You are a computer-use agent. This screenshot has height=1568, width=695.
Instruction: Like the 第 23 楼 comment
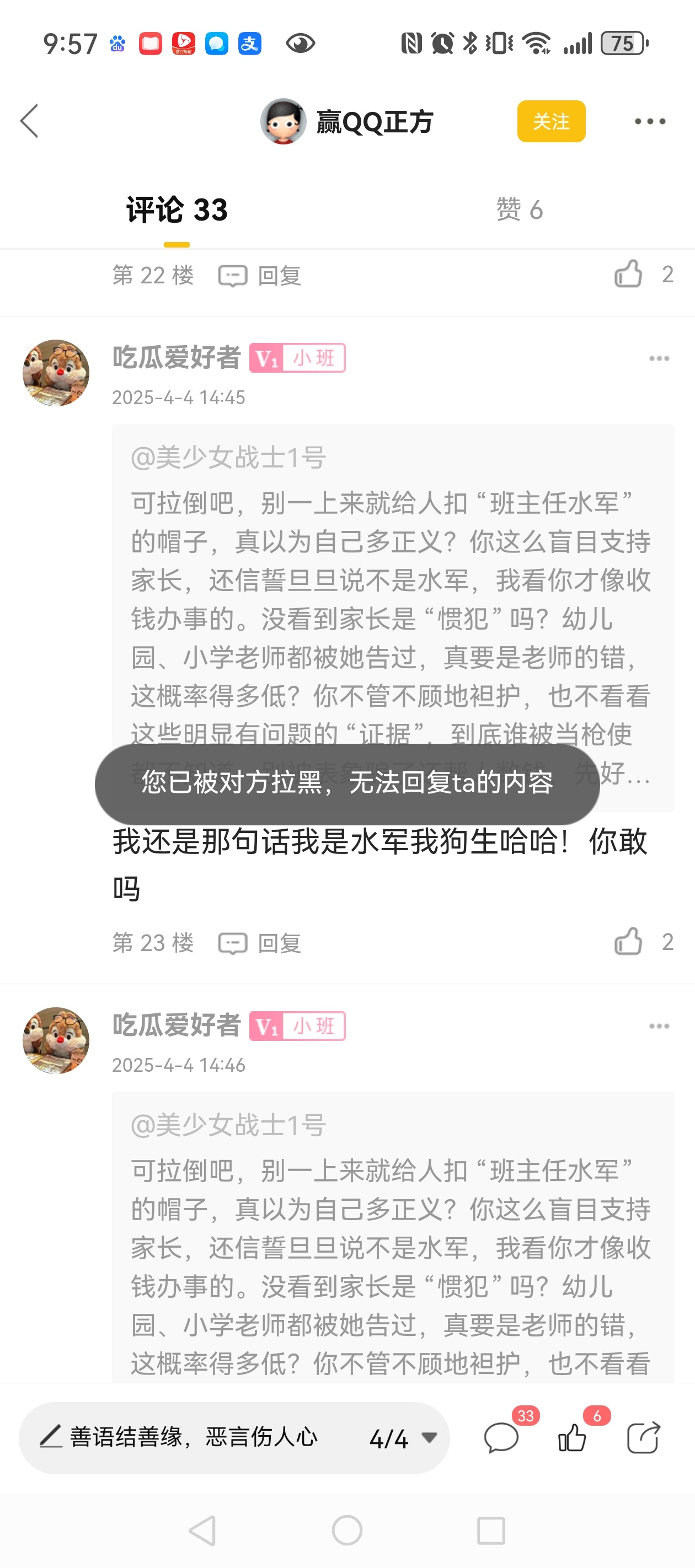coord(629,942)
